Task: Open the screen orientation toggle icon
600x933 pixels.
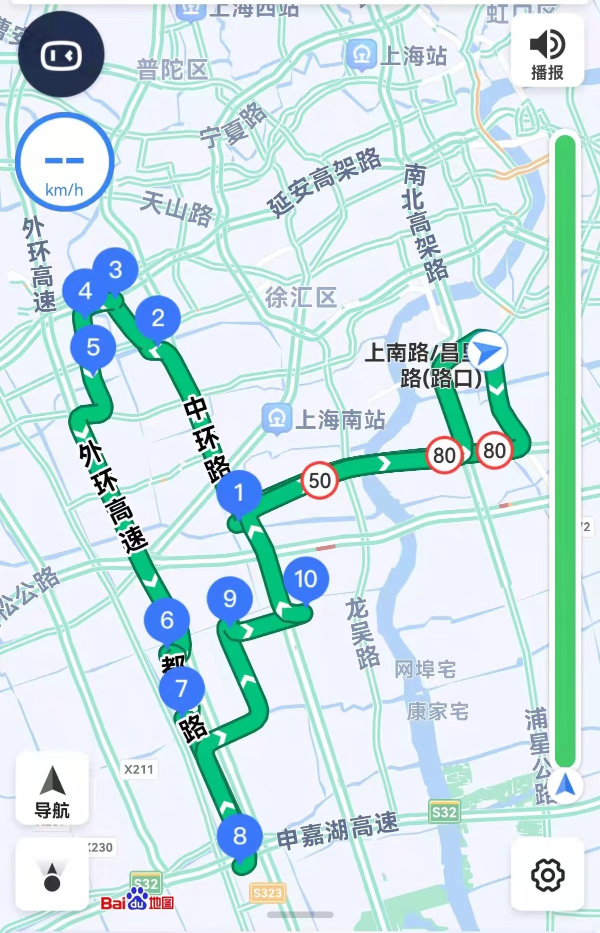Action: point(60,55)
